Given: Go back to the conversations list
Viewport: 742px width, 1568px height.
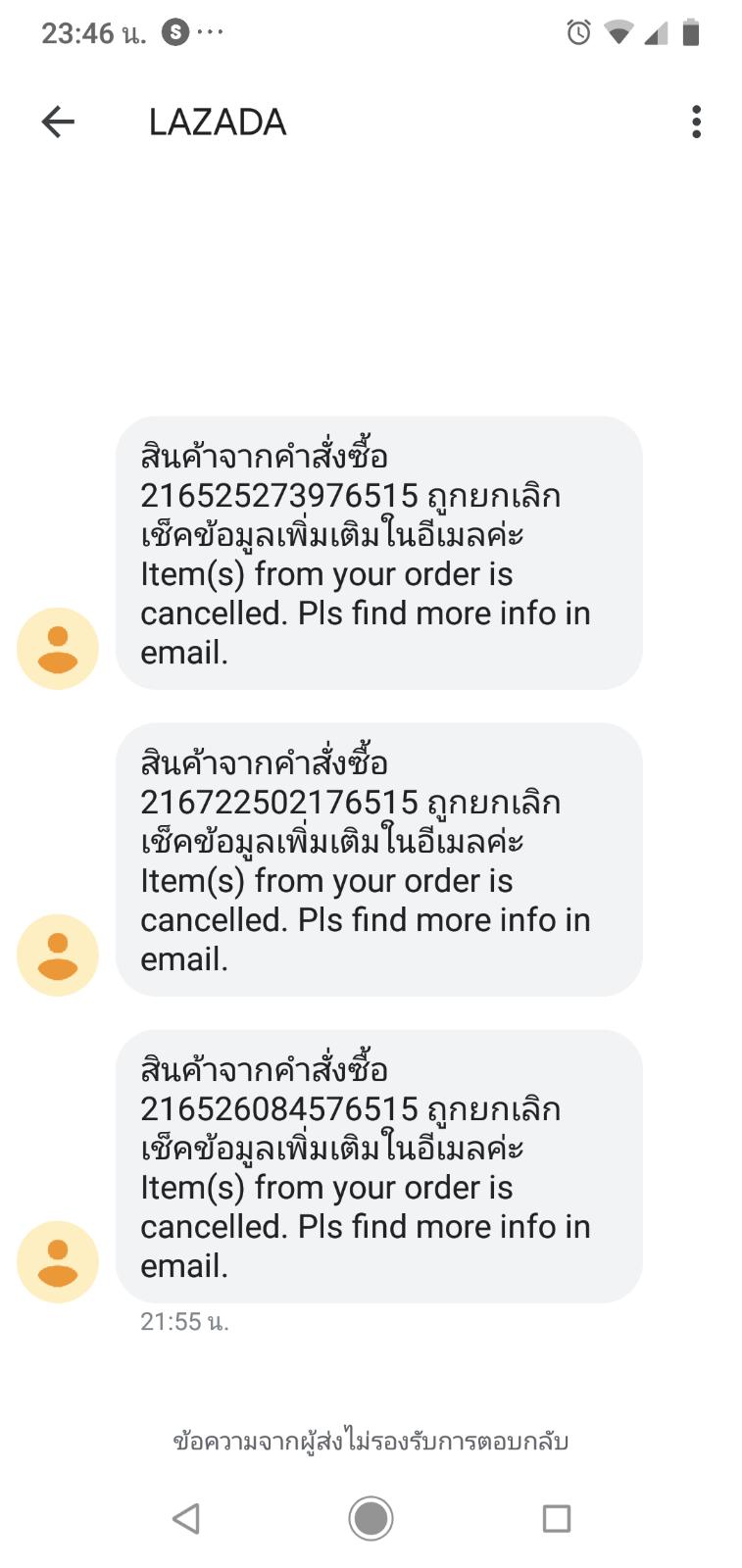Looking at the screenshot, I should [58, 122].
